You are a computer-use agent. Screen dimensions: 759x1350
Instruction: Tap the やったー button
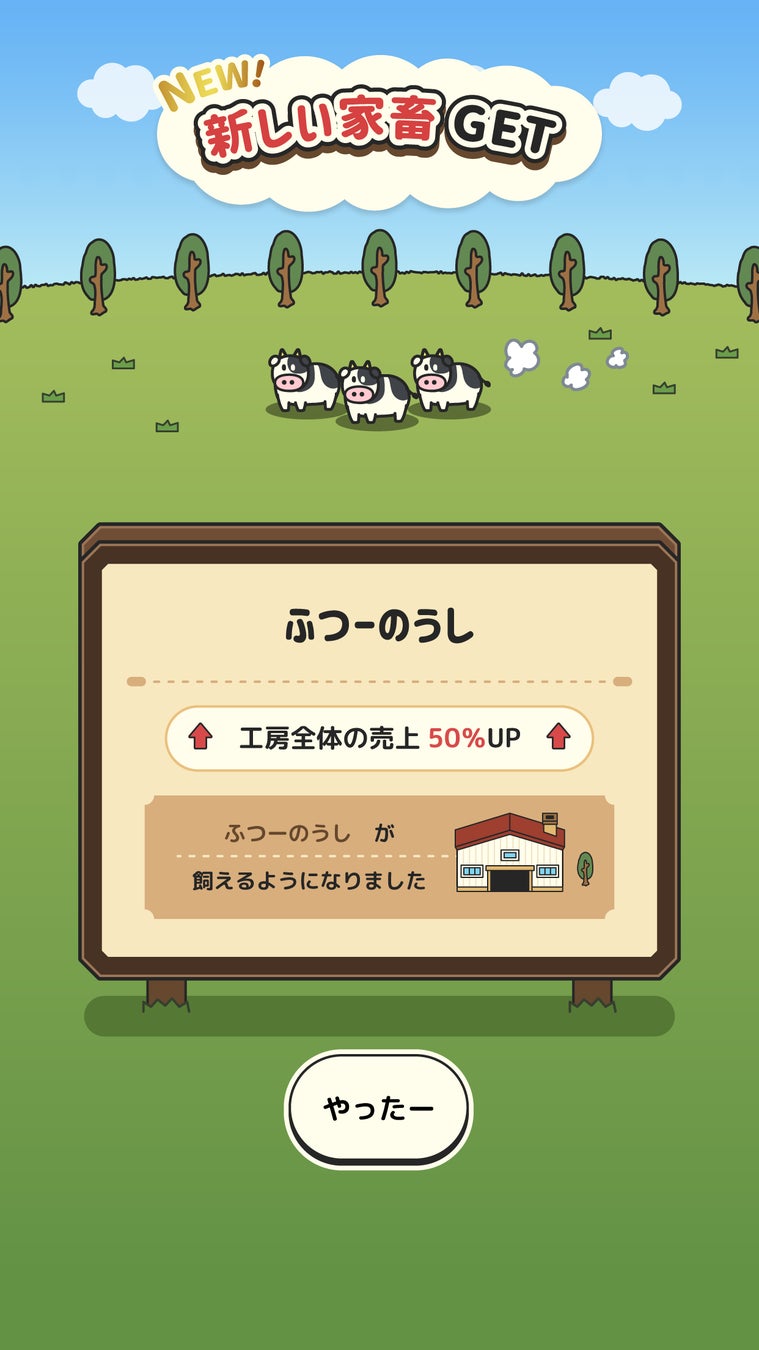(x=378, y=1108)
